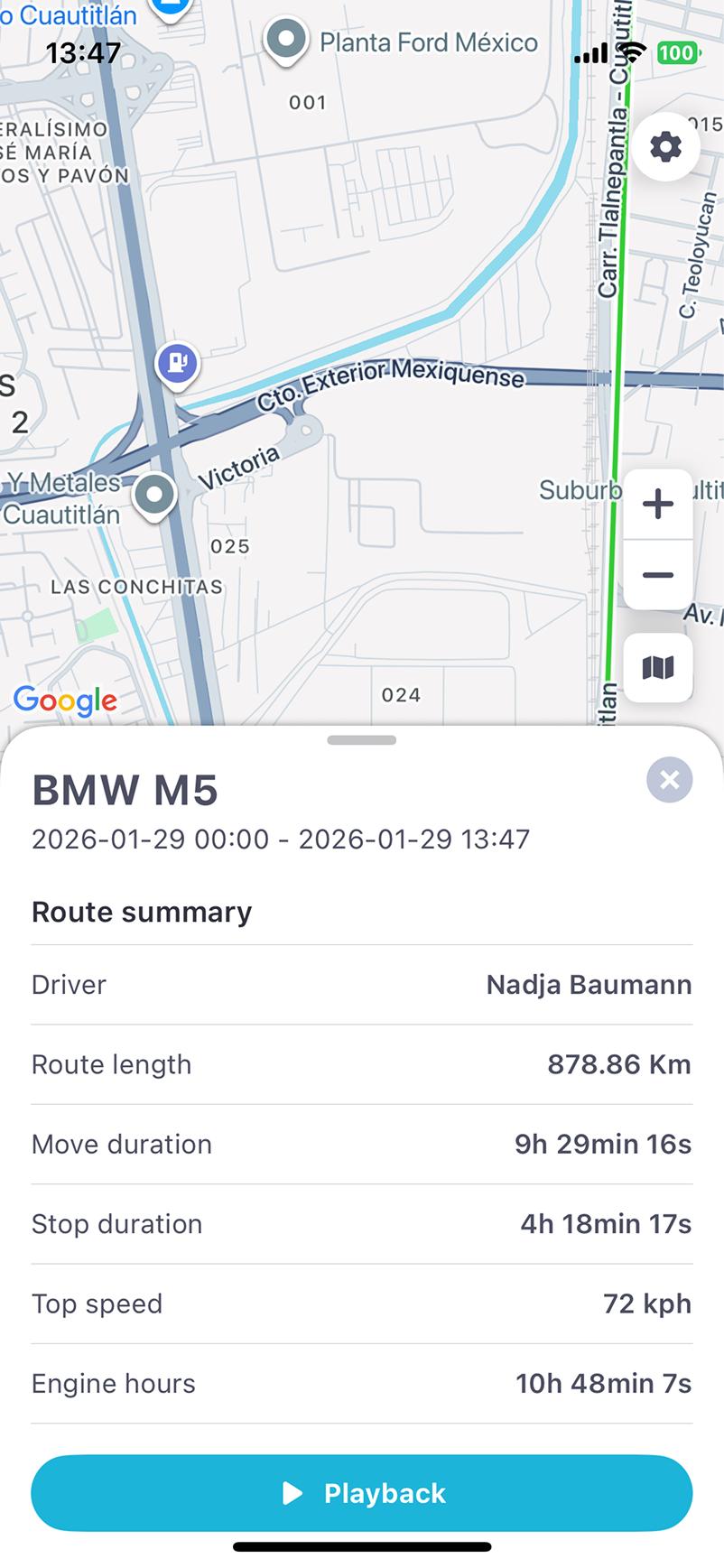Open map settings gear
The height and width of the screenshot is (1568, 724).
(665, 146)
